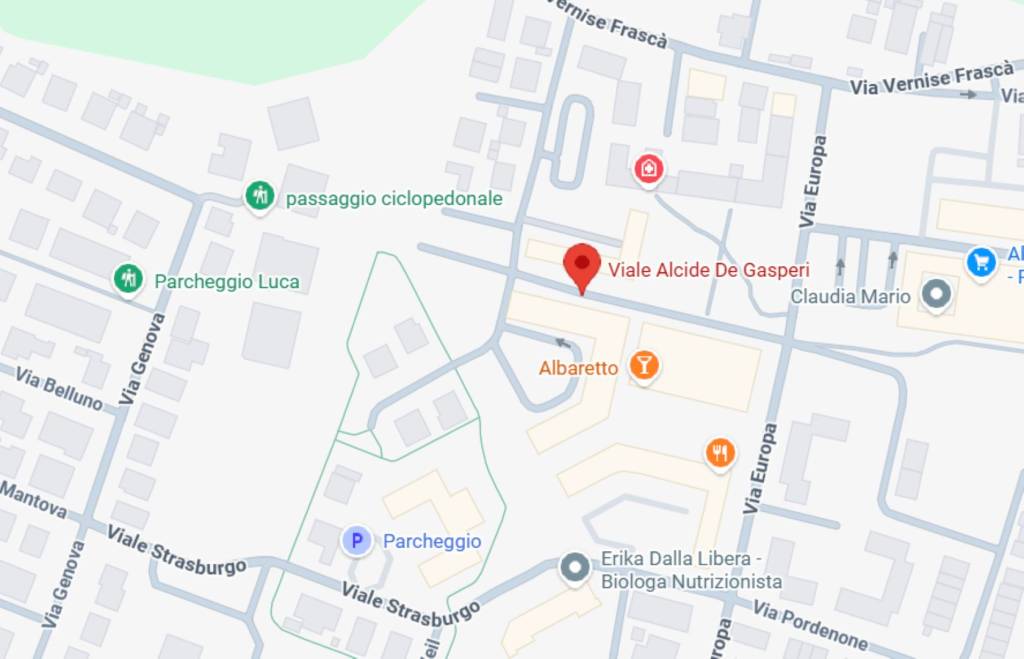Tap the red Viale Alcide De Gasperi pin
1024x659 pixels.
pos(582,265)
